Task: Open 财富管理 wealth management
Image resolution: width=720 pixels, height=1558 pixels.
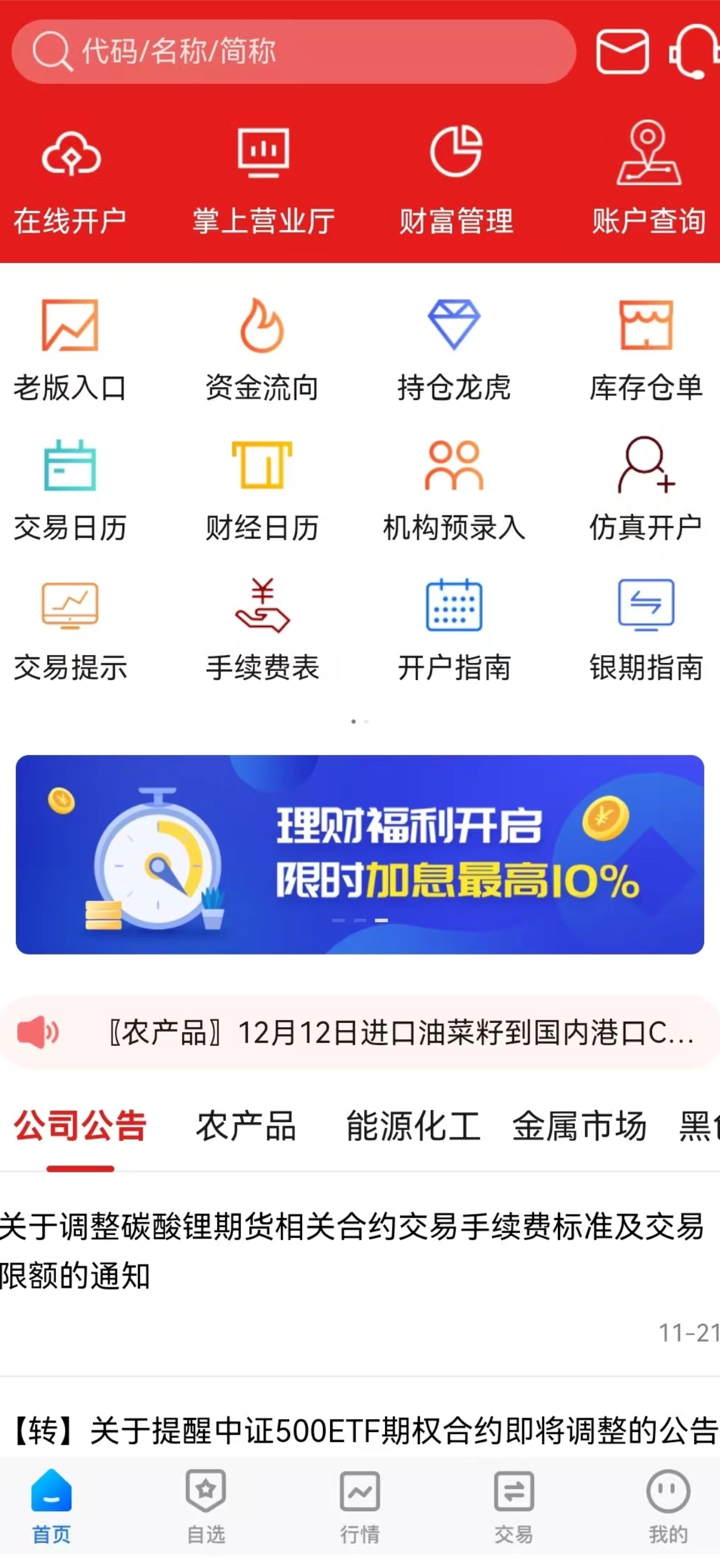Action: (456, 181)
